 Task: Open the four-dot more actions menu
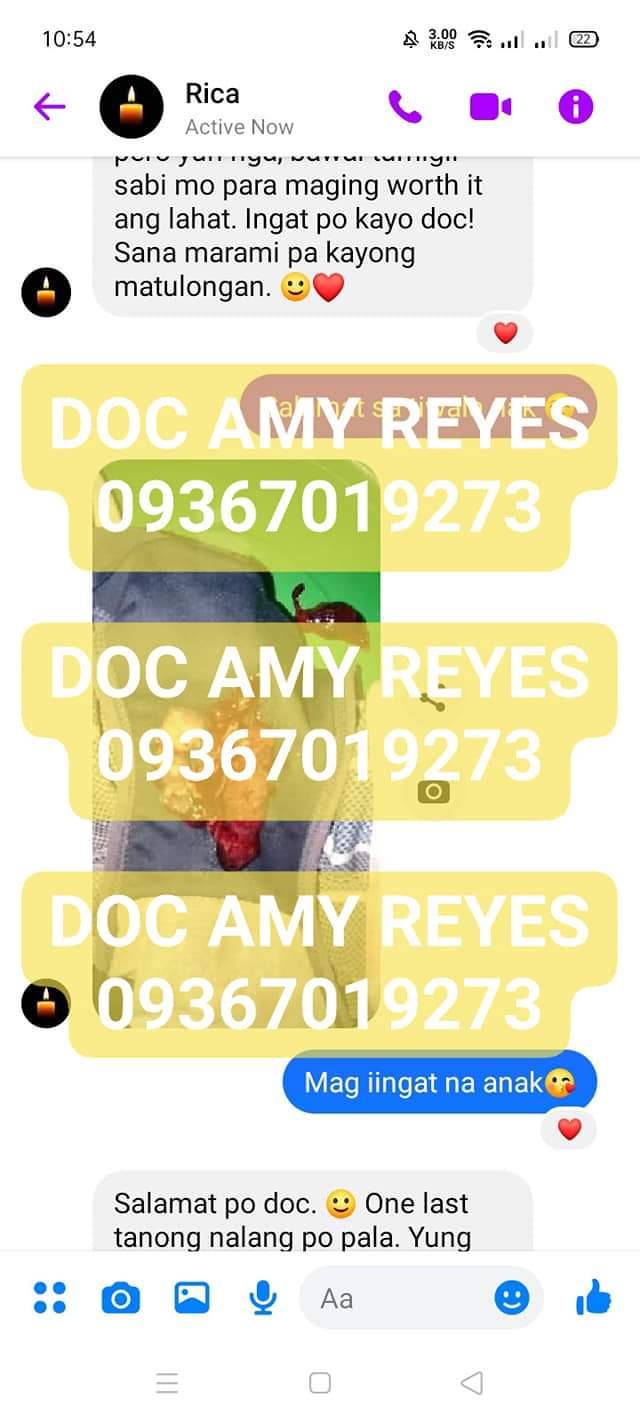(x=49, y=1298)
